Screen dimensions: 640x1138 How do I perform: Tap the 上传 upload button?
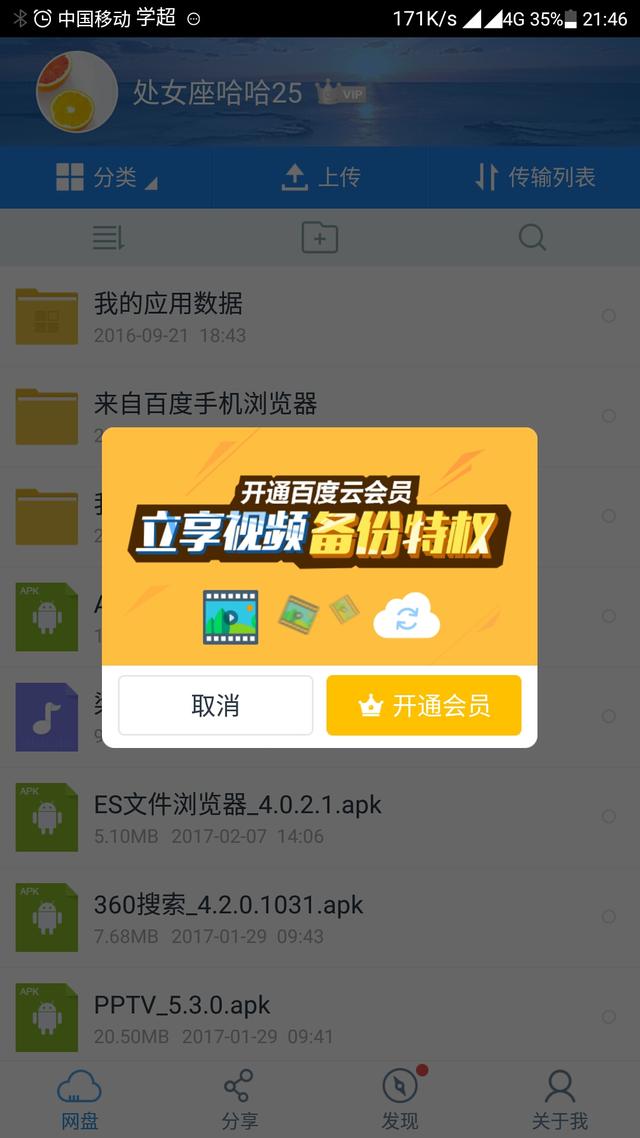pyautogui.click(x=320, y=178)
